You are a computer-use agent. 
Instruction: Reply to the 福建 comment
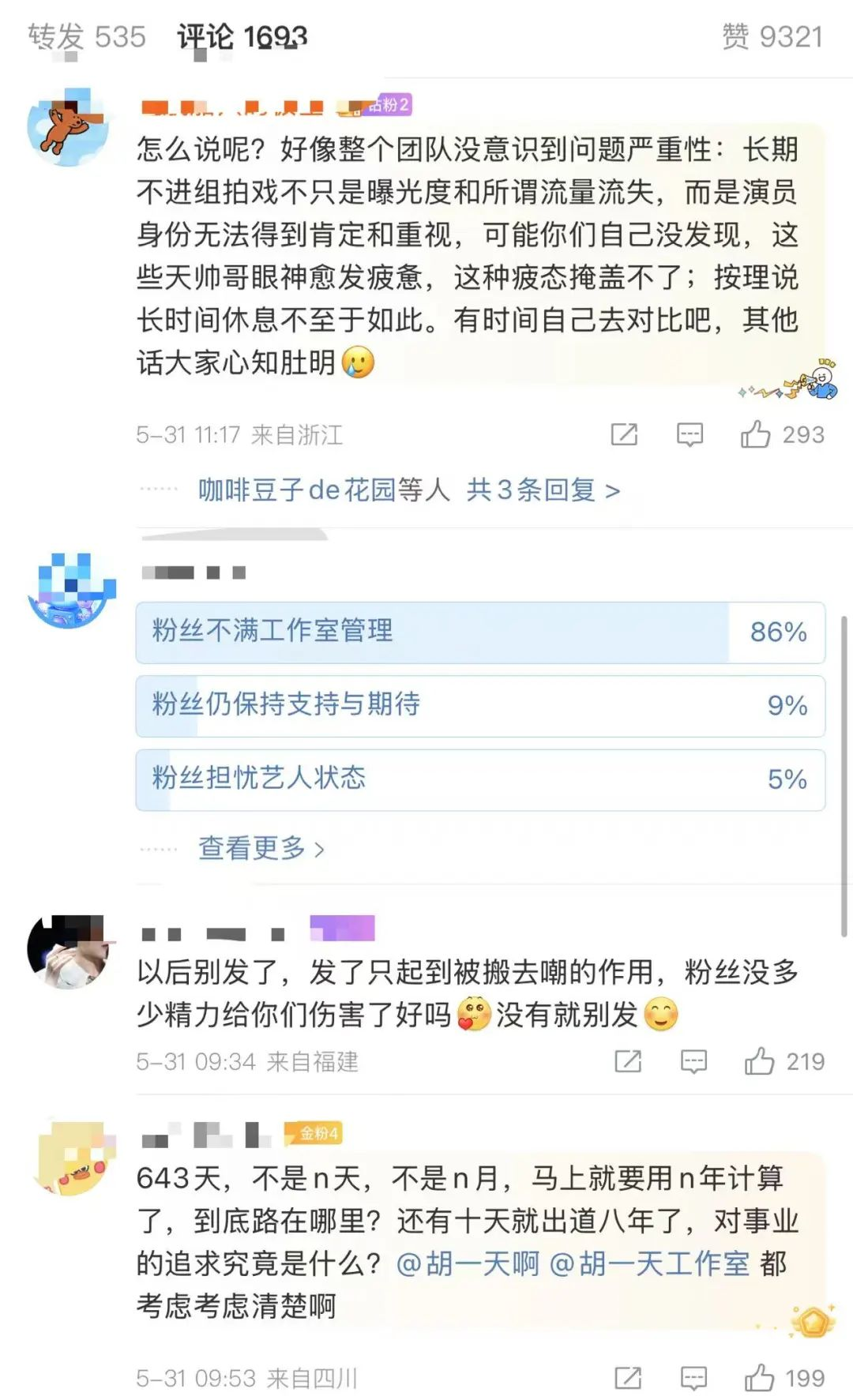pos(693,1061)
